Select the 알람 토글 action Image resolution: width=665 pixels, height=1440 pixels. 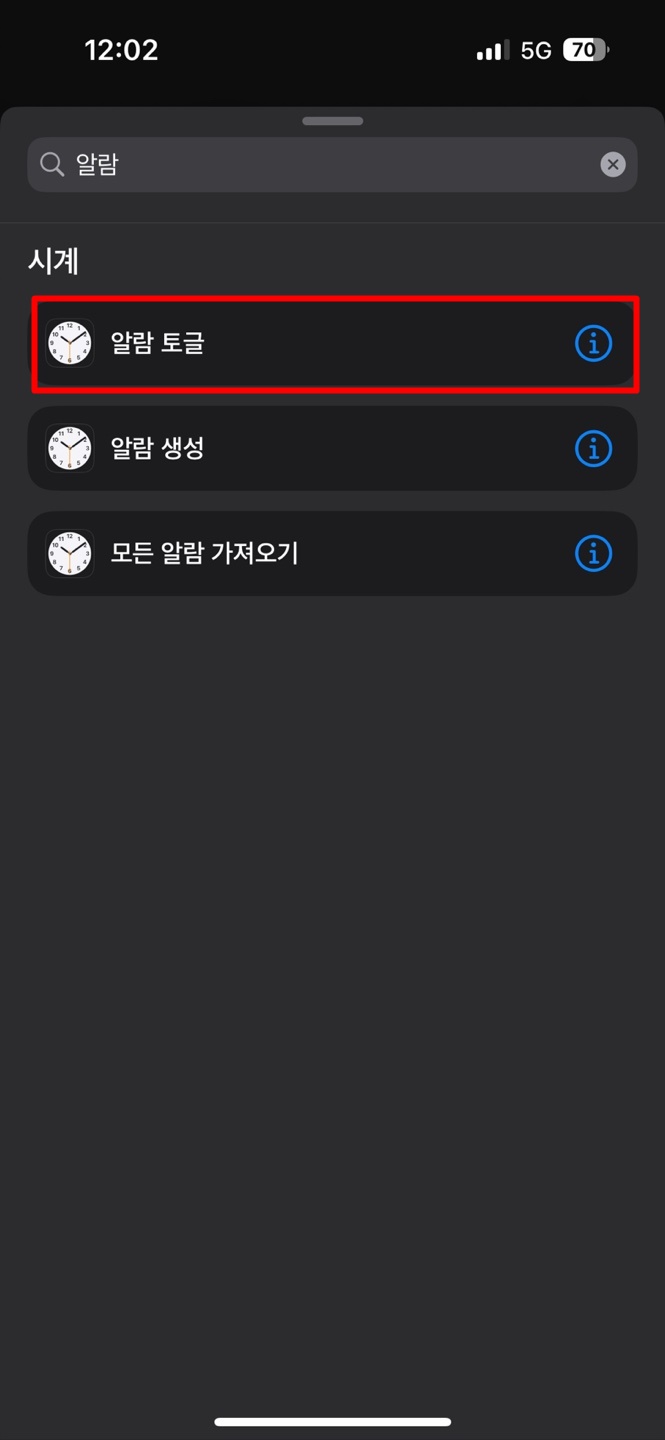click(332, 343)
